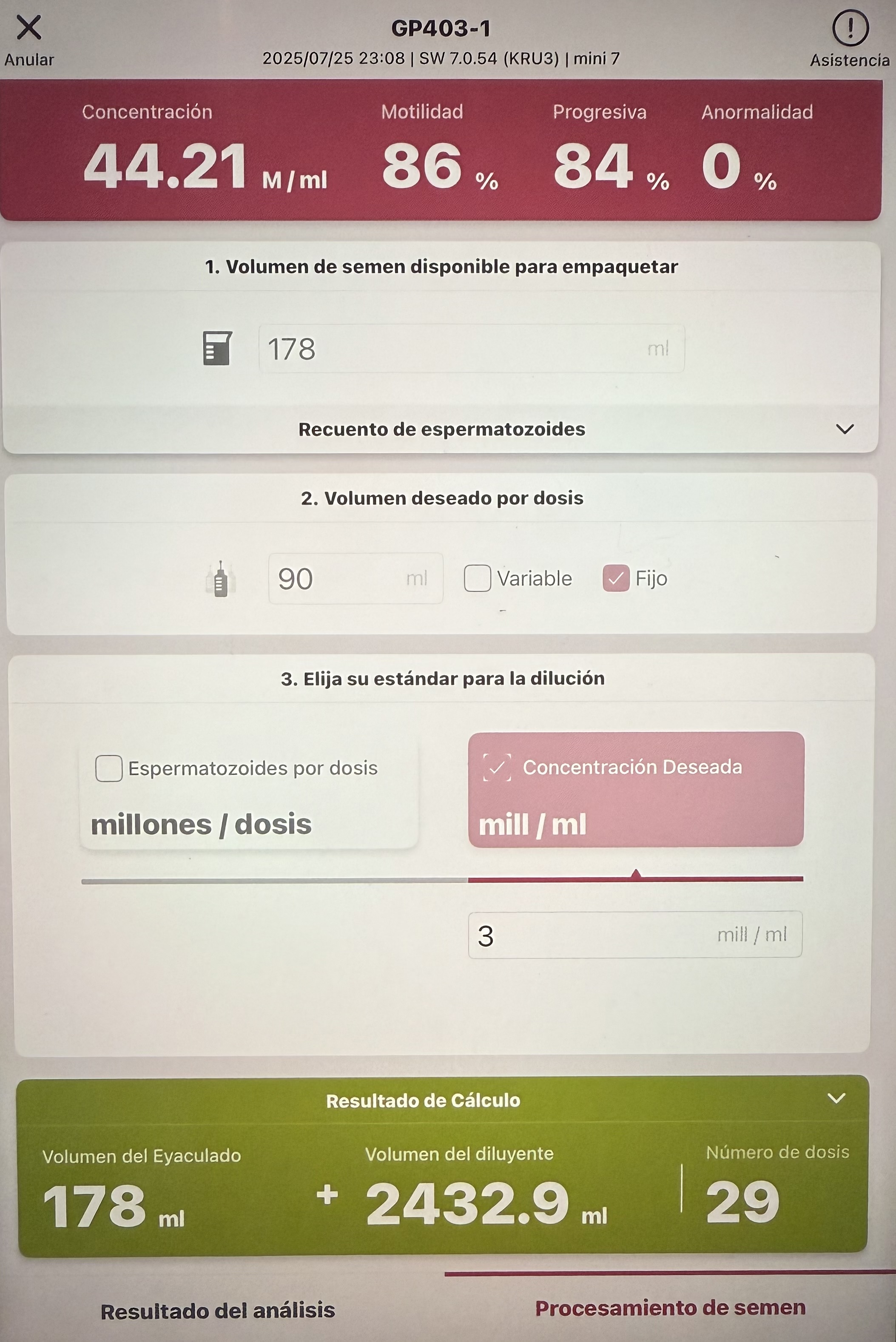Toggle the Fijo checkbox
Screen dimensions: 896x1342
coord(616,578)
